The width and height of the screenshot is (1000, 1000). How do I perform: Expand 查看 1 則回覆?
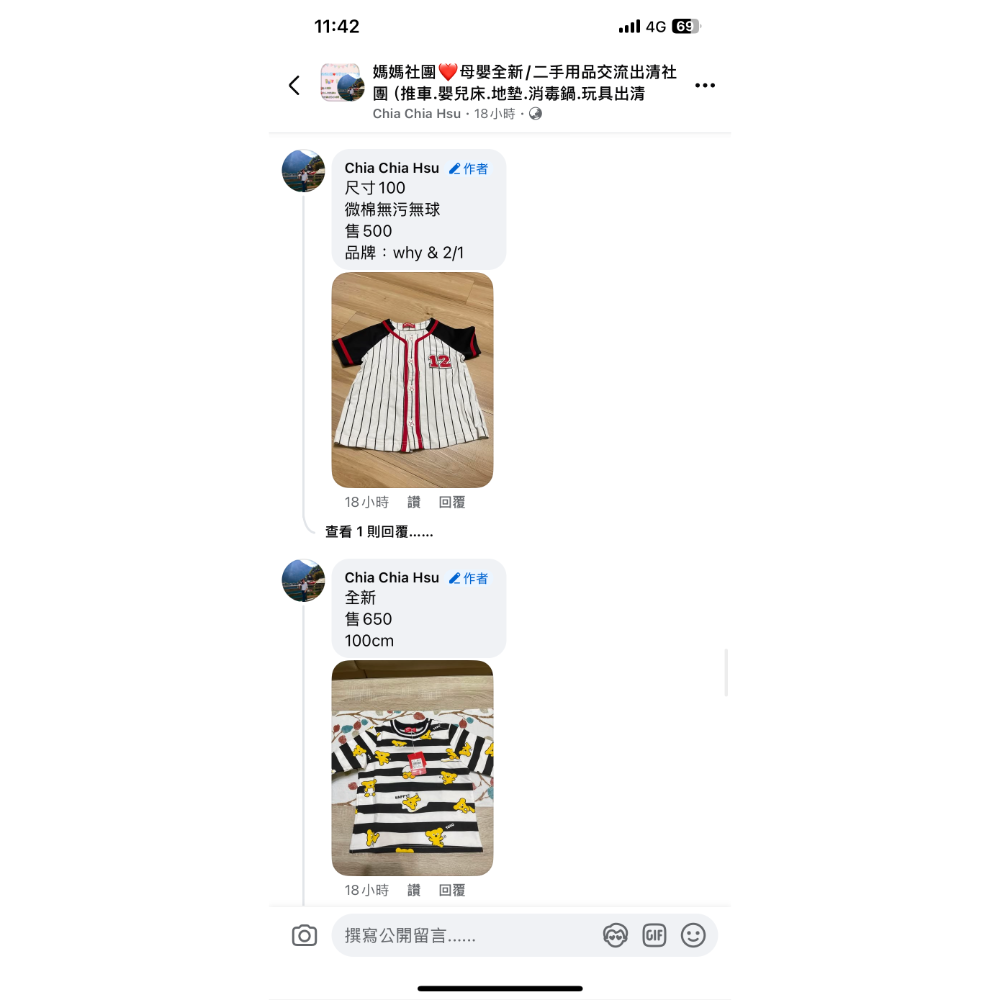[x=379, y=532]
